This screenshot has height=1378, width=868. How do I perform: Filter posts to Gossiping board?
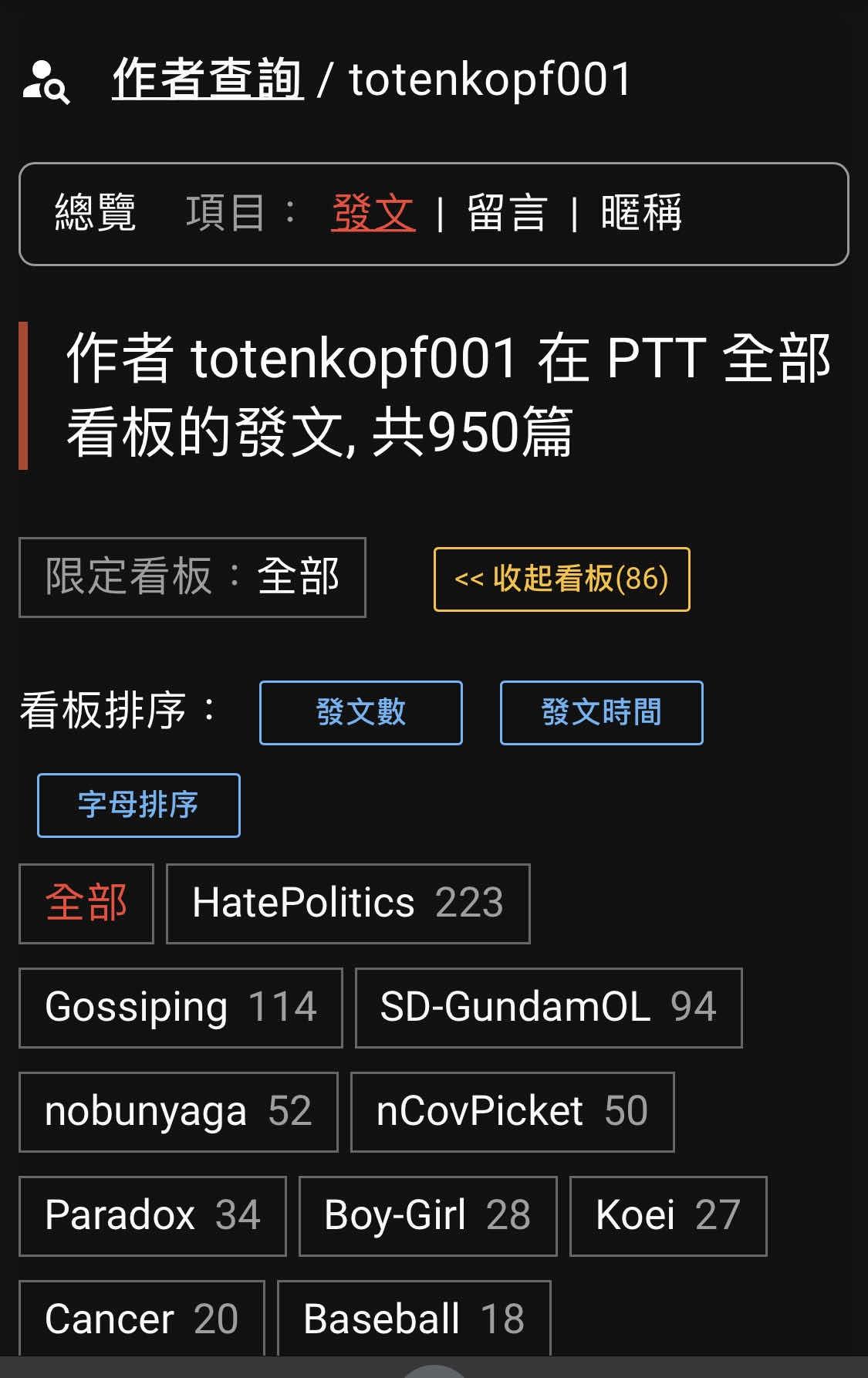[x=181, y=1007]
